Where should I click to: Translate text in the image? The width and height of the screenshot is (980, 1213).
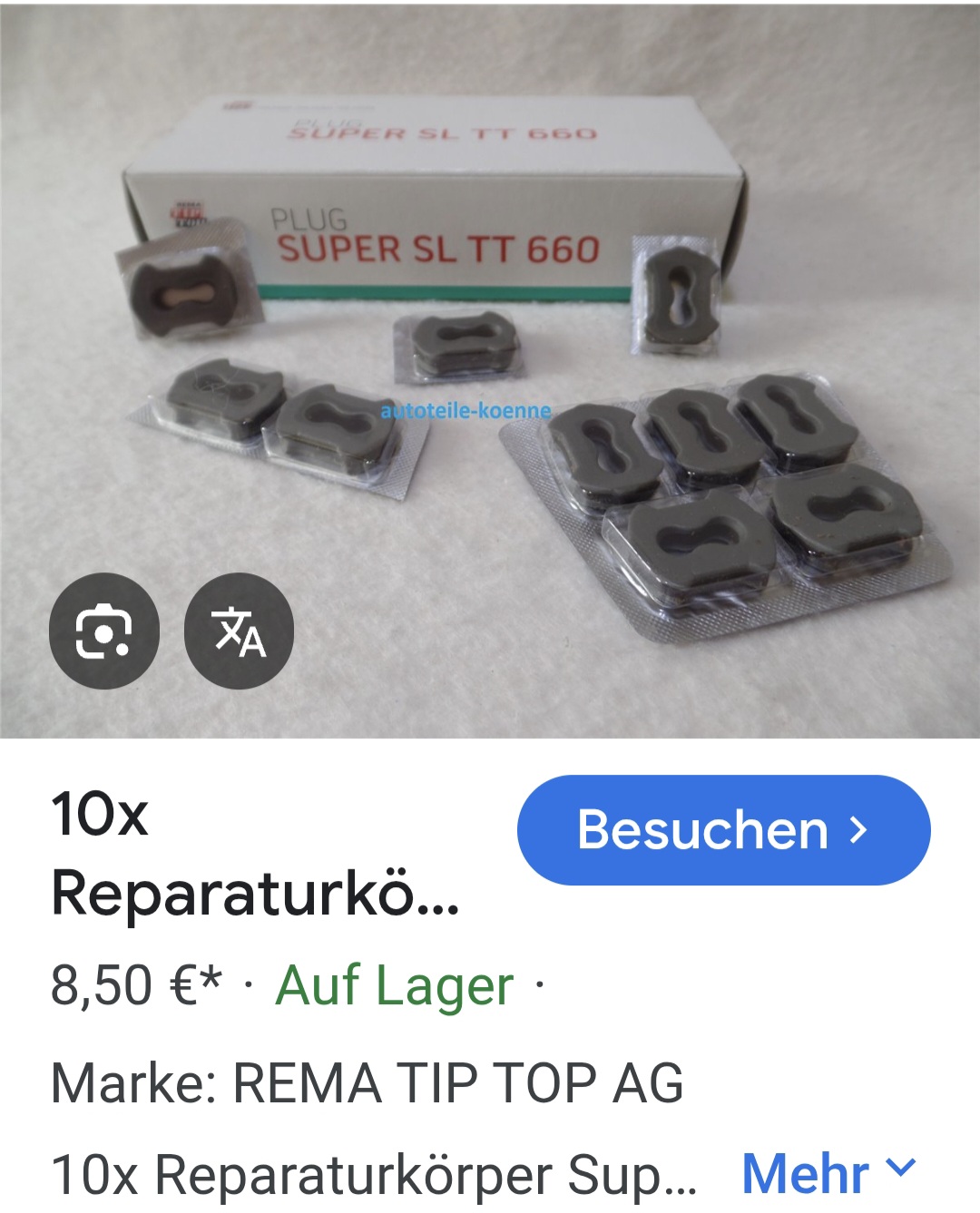pos(239,631)
